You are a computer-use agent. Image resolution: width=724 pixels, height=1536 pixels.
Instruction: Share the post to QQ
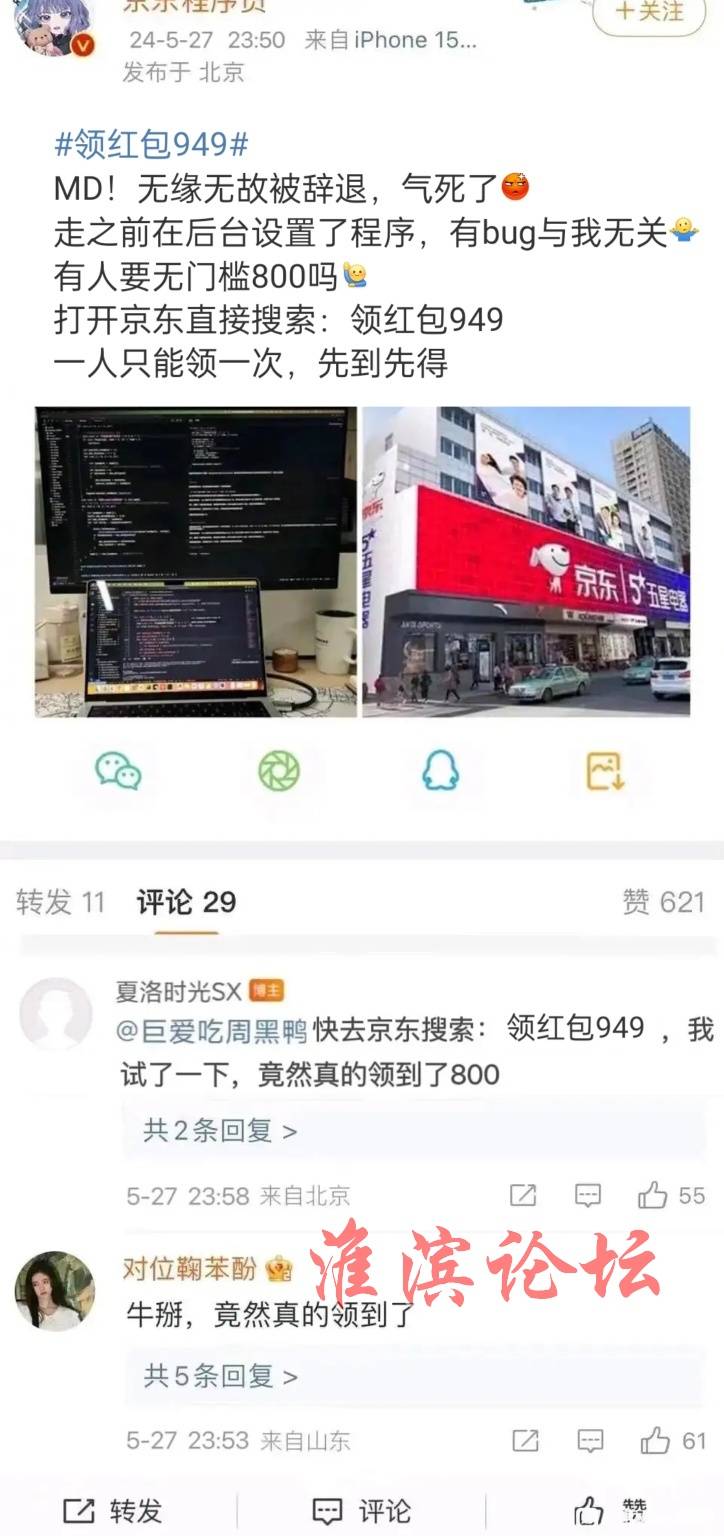(440, 771)
